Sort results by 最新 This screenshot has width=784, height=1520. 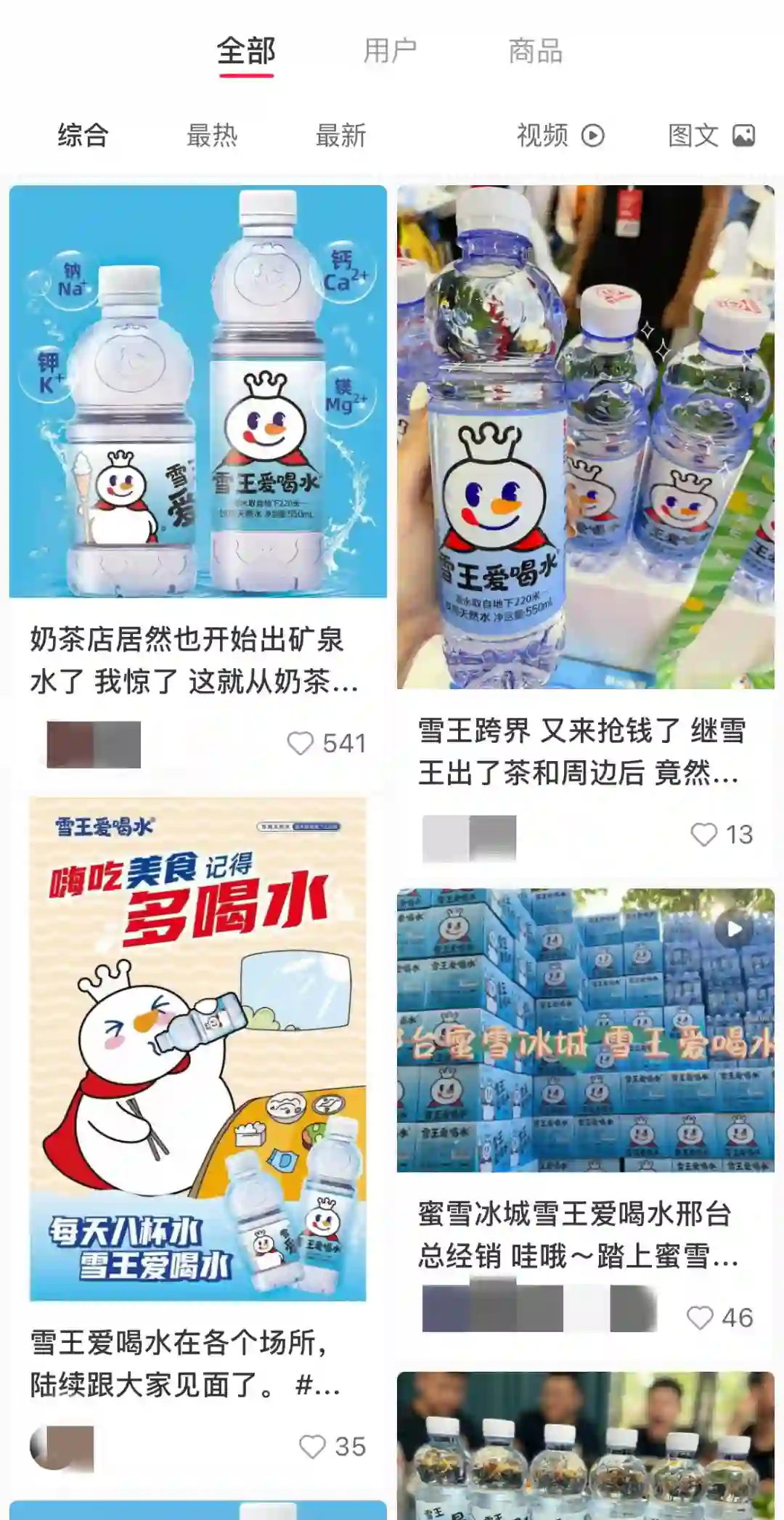coord(340,136)
